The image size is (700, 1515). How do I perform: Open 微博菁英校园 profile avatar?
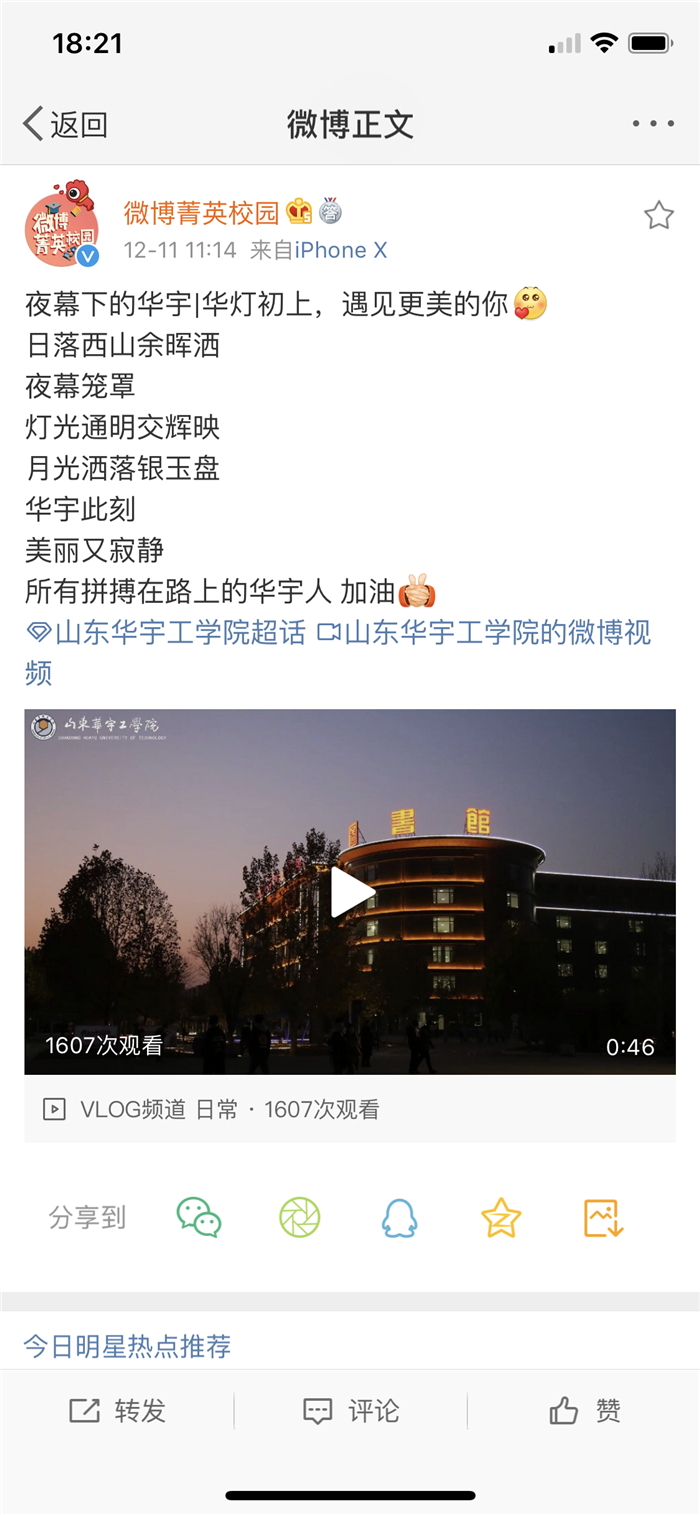[x=61, y=226]
